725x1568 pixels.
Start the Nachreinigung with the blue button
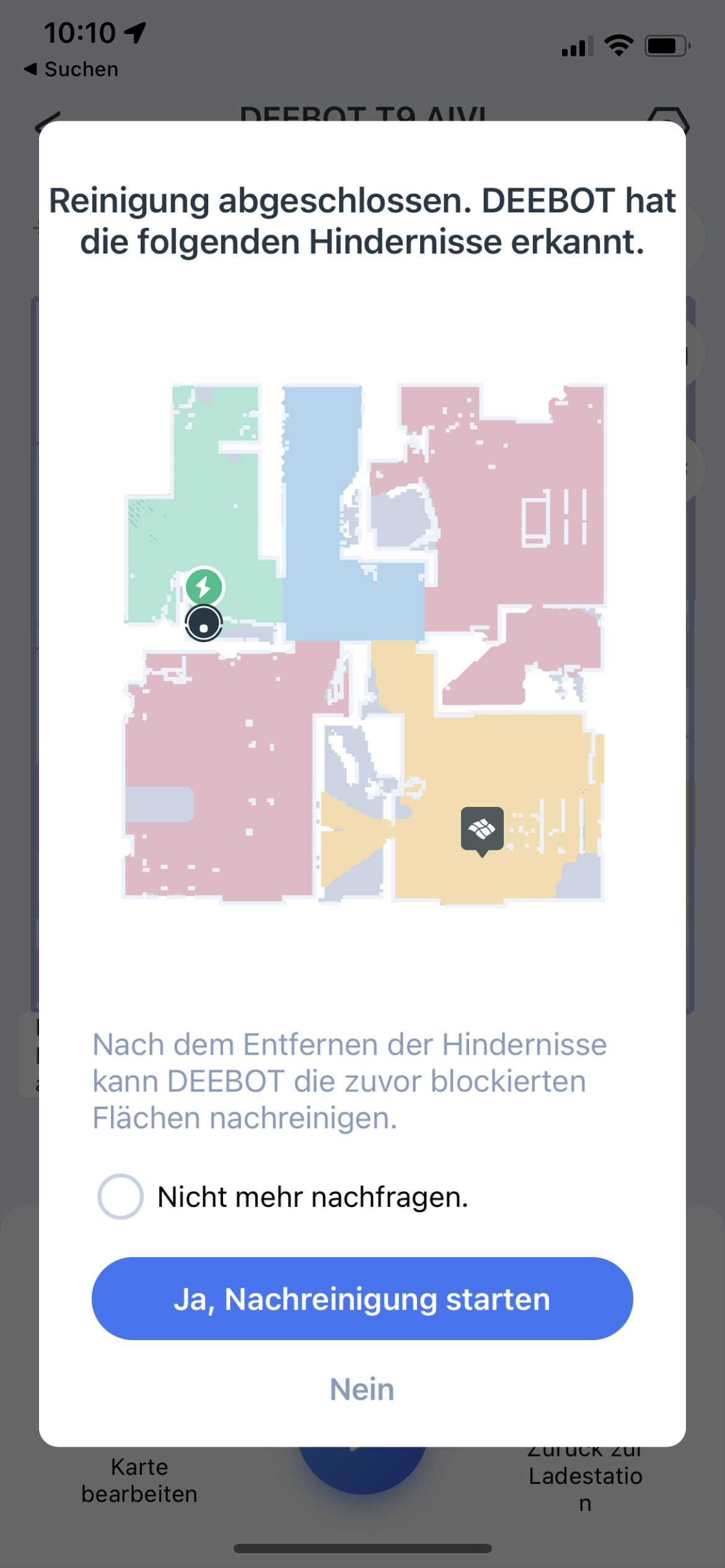(362, 1299)
